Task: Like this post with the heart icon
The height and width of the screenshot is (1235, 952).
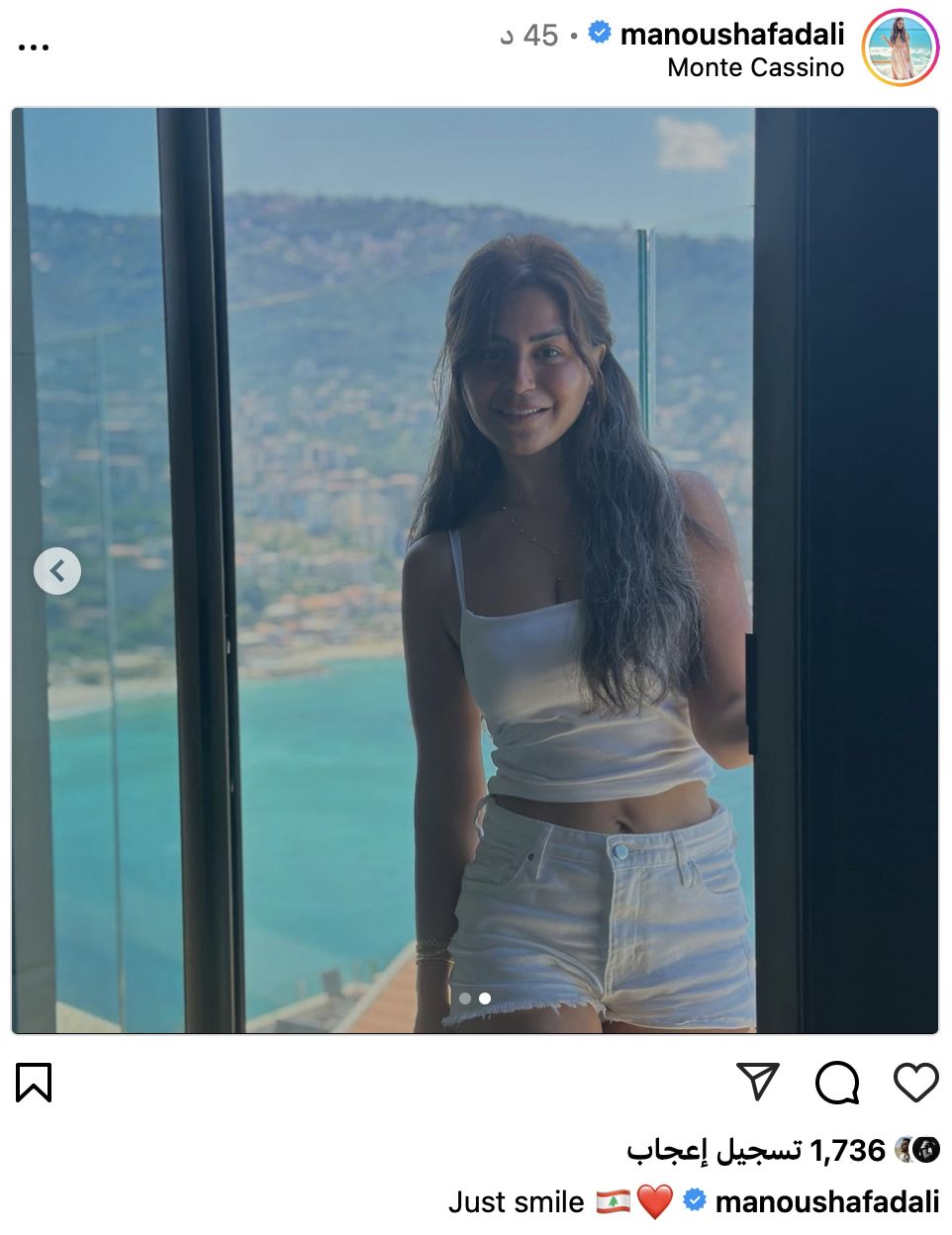Action: [915, 1083]
